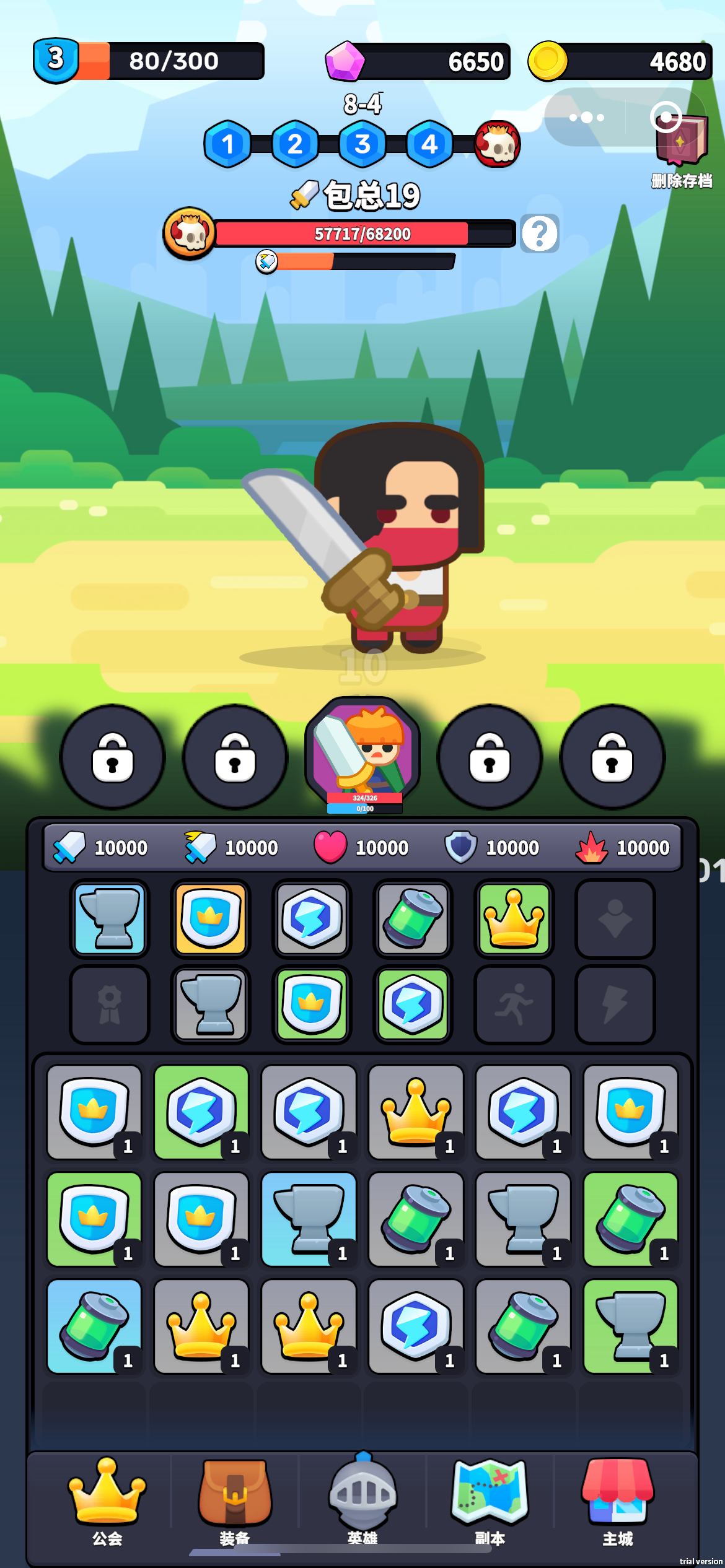Visit the 主城 main city tab

618,1501
